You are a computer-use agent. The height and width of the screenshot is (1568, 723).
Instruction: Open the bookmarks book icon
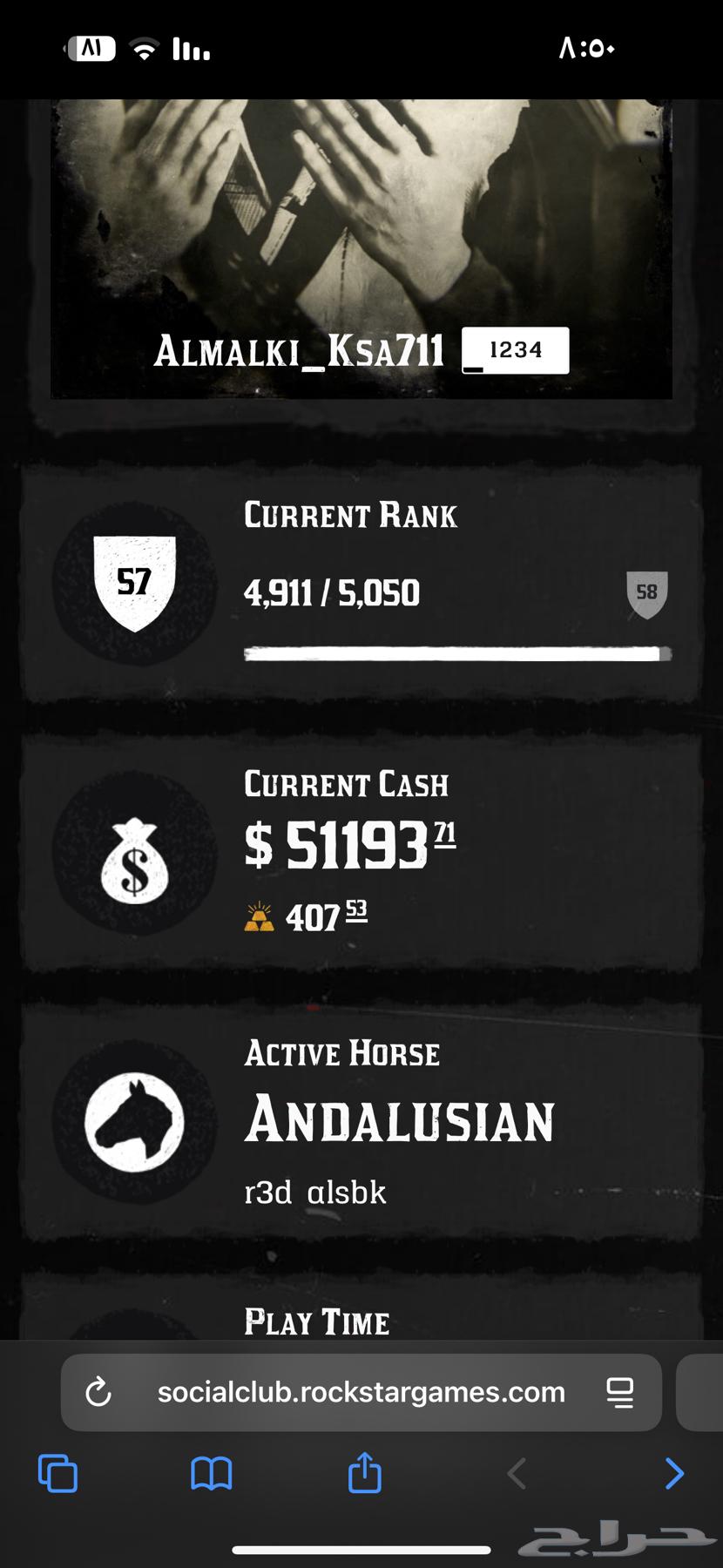[211, 1474]
